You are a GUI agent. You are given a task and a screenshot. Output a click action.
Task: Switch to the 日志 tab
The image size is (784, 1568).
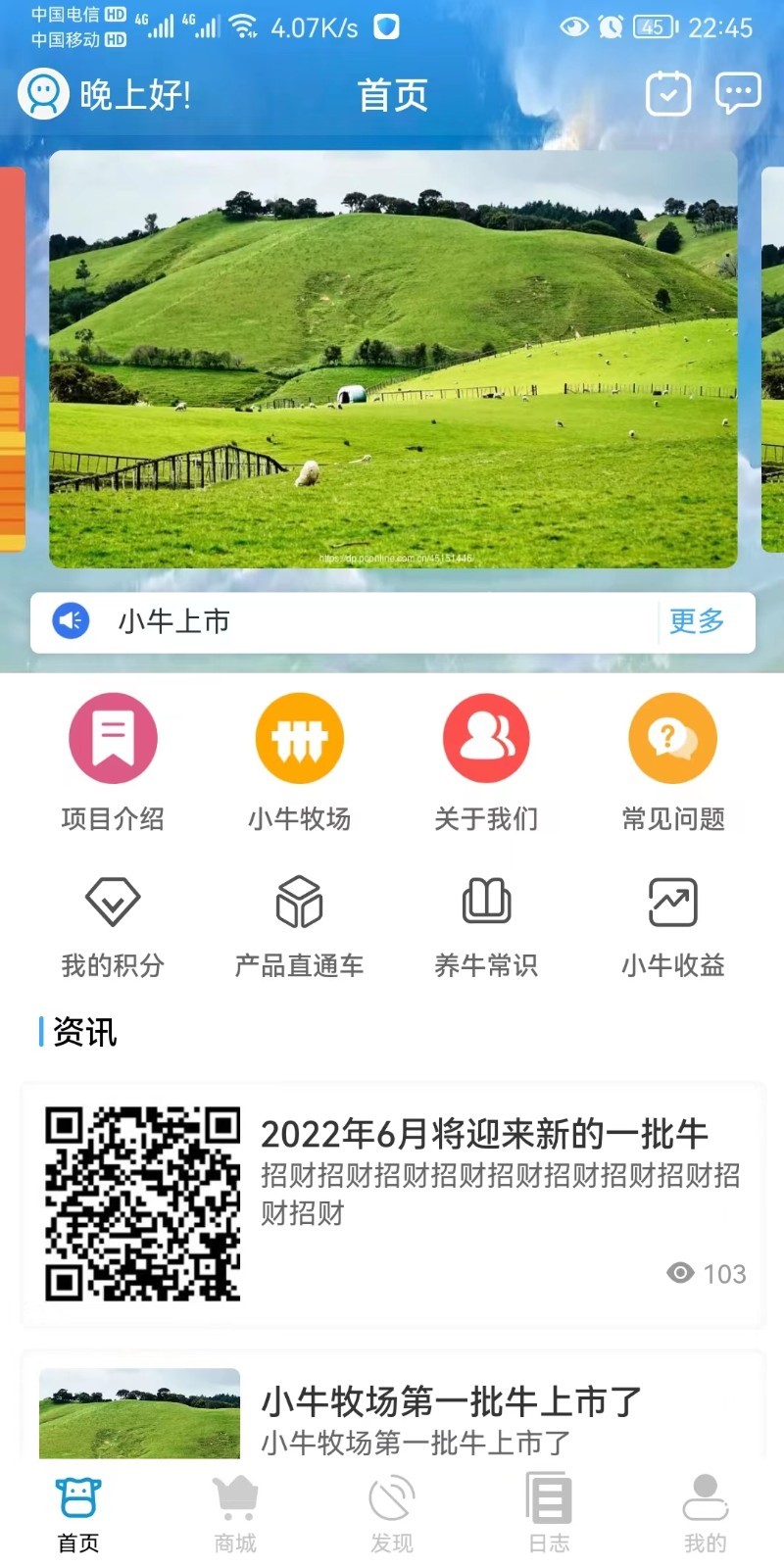tap(549, 1514)
